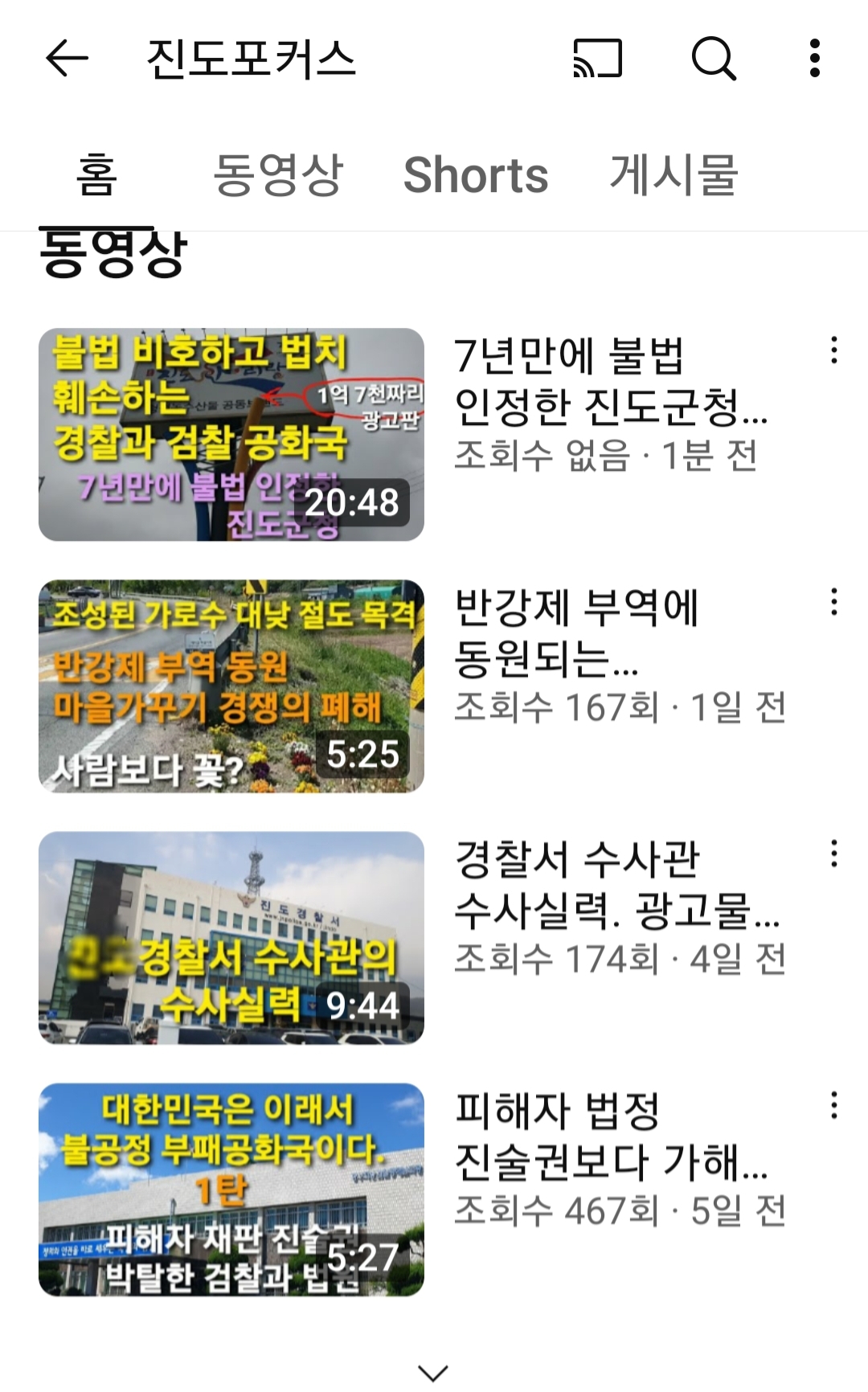Open more options for '반강제 부역에 동원되는' video
The height and width of the screenshot is (1392, 868).
pyautogui.click(x=834, y=602)
